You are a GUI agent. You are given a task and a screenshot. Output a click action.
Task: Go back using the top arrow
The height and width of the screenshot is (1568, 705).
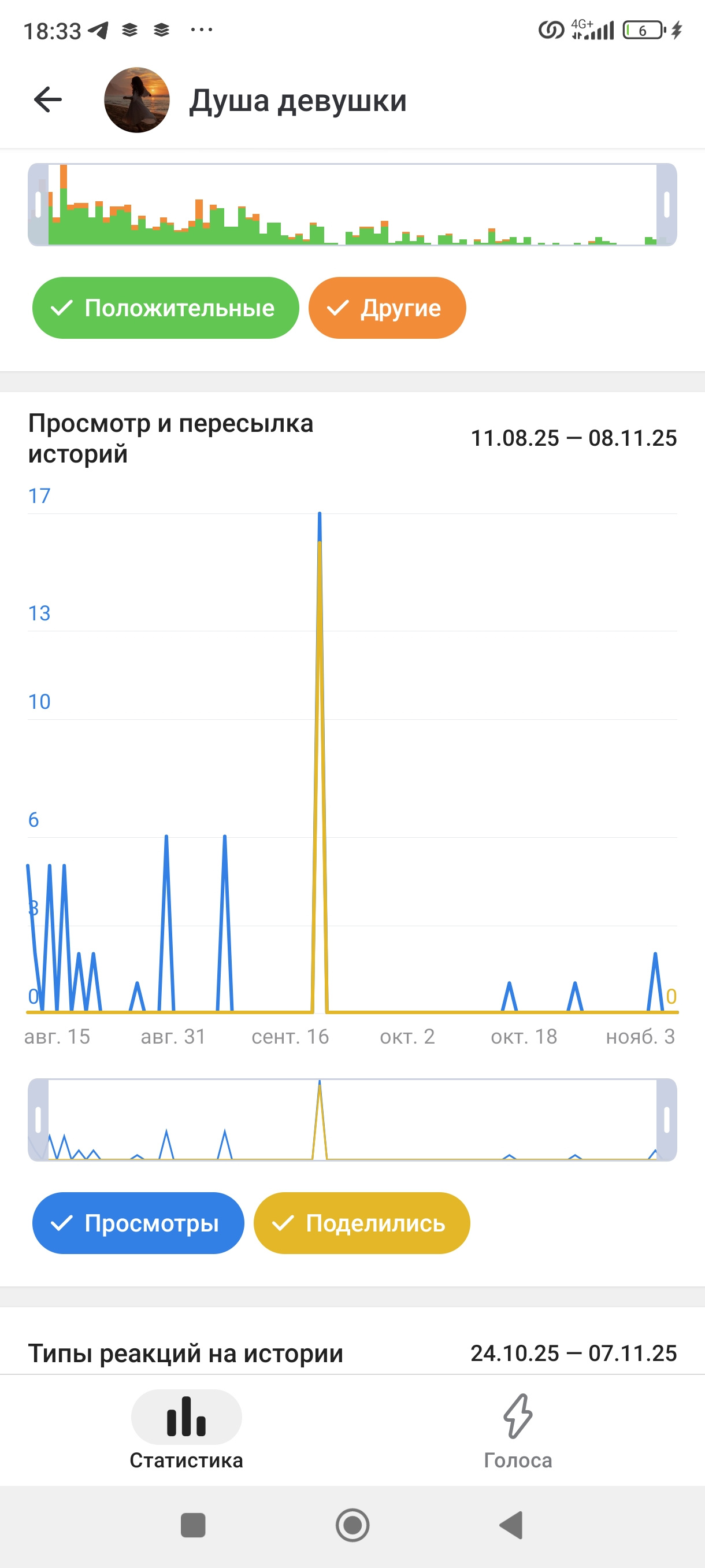(48, 100)
